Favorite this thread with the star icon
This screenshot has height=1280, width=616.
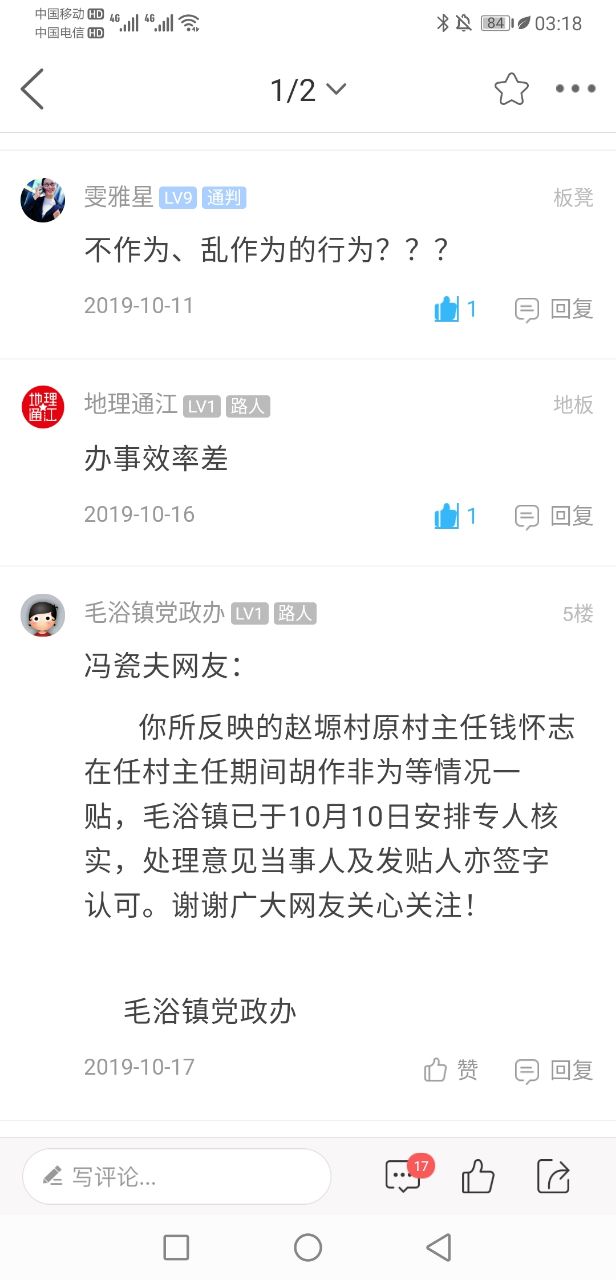tap(511, 90)
